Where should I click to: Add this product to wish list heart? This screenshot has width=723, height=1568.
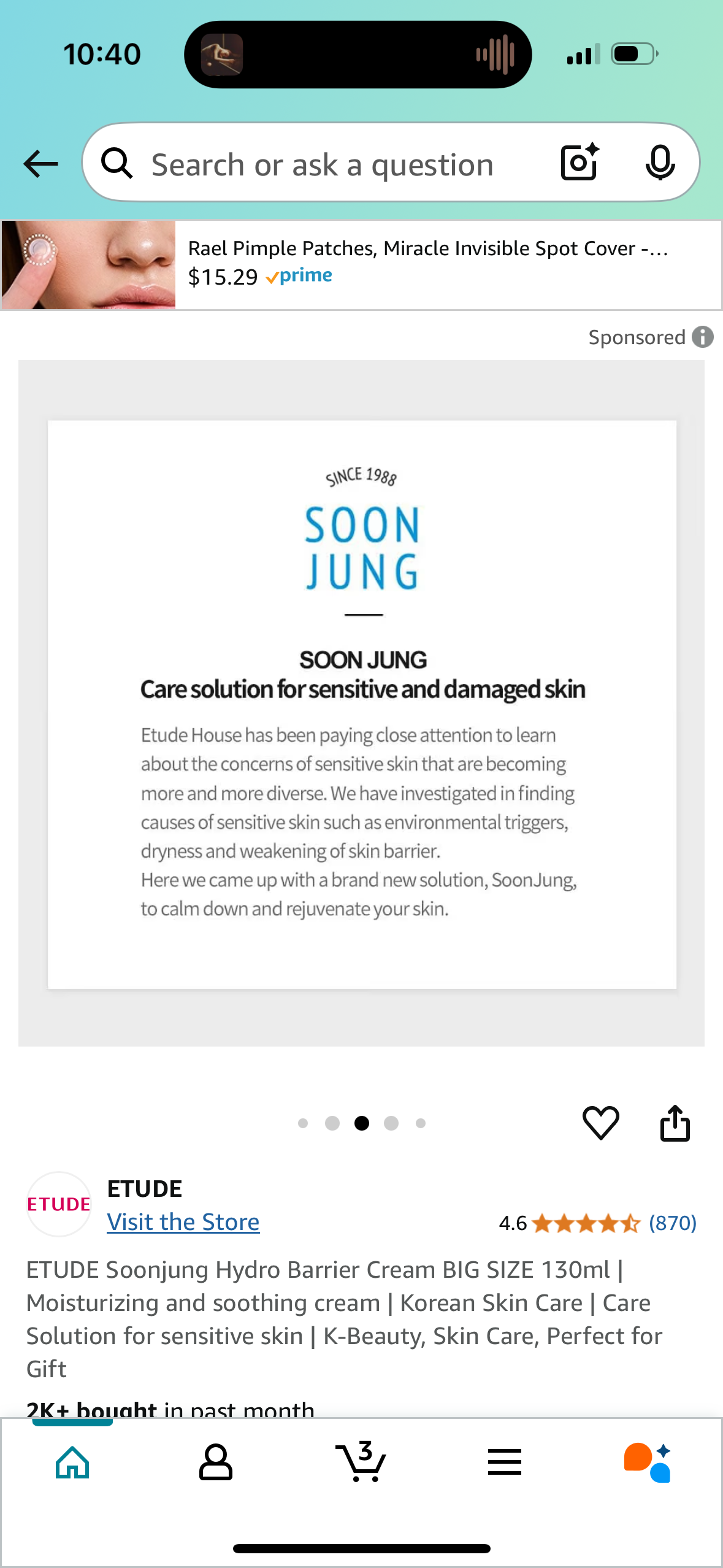[600, 1123]
